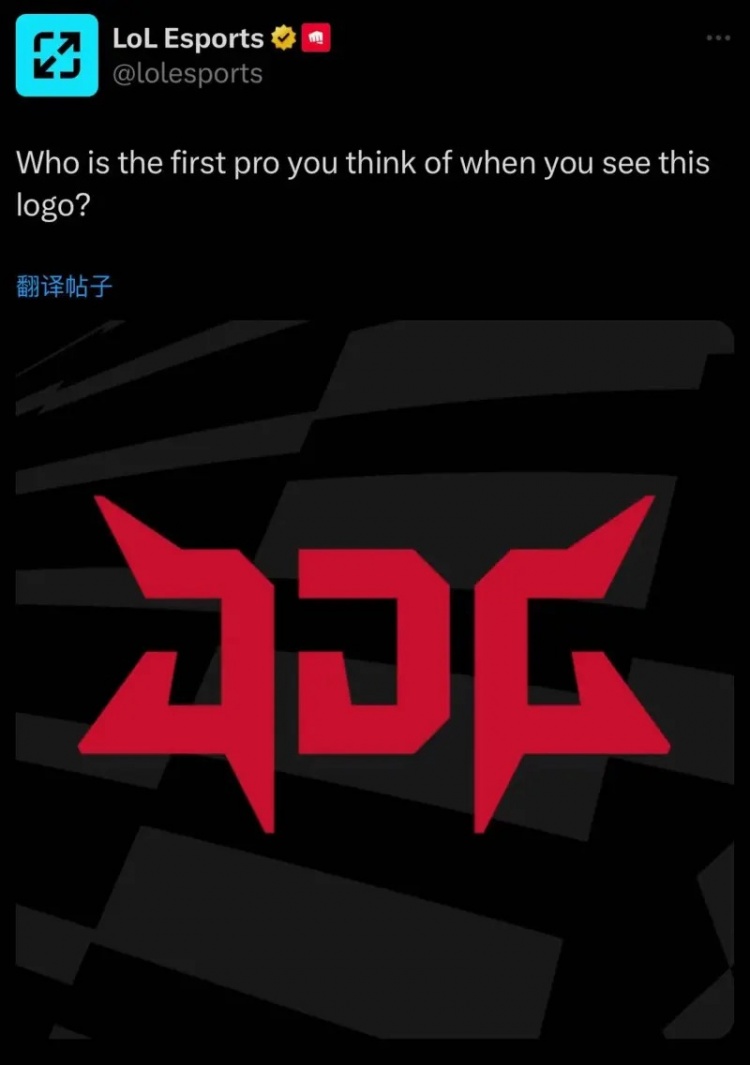Screen dimensions: 750x1065
Task: Open the attached logo image
Action: (x=375, y=680)
